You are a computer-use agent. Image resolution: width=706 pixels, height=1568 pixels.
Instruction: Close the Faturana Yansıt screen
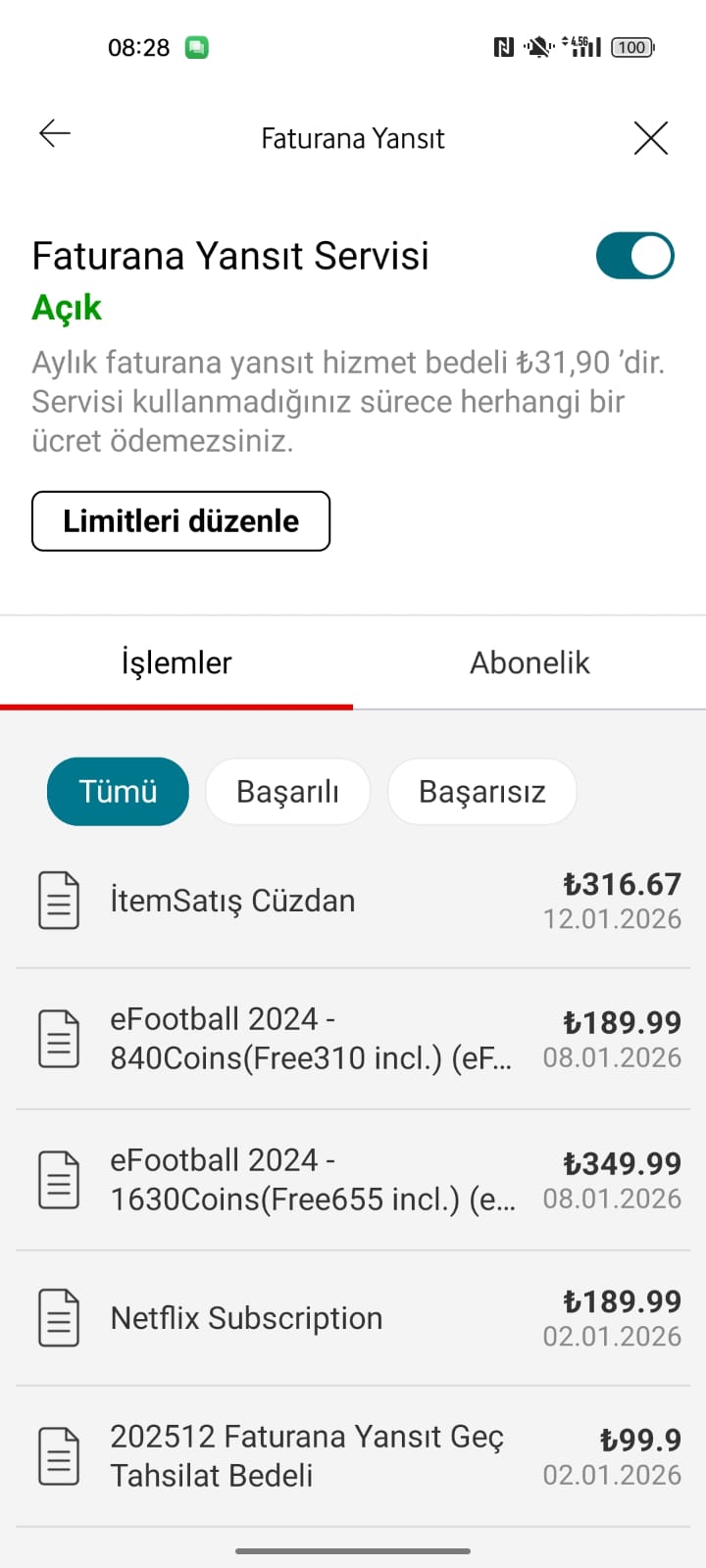(x=651, y=138)
